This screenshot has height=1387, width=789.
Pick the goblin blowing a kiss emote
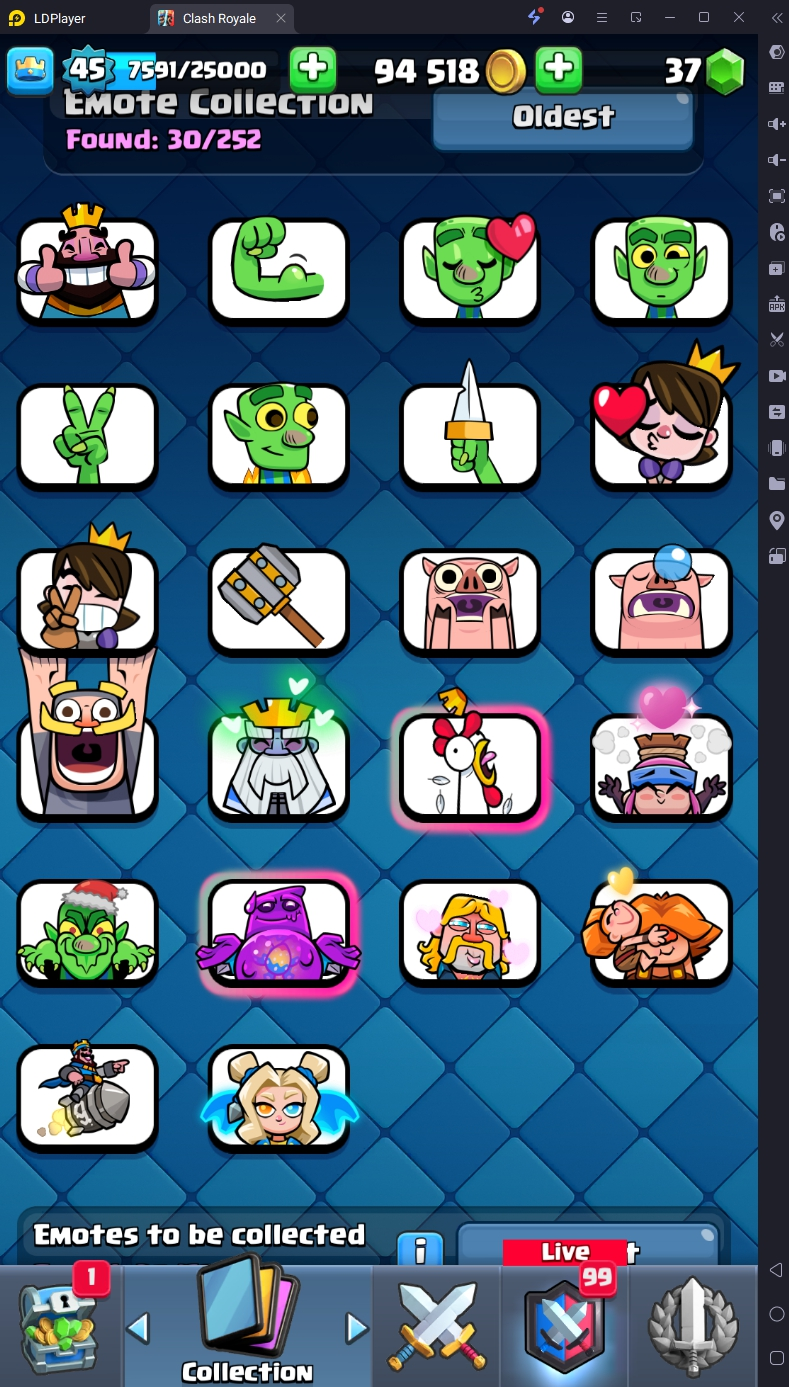tap(470, 268)
